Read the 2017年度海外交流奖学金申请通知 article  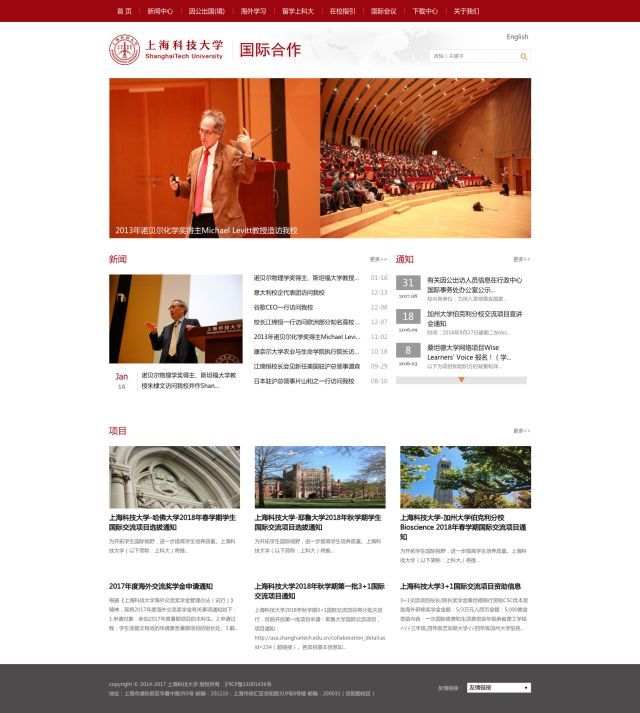click(x=161, y=586)
